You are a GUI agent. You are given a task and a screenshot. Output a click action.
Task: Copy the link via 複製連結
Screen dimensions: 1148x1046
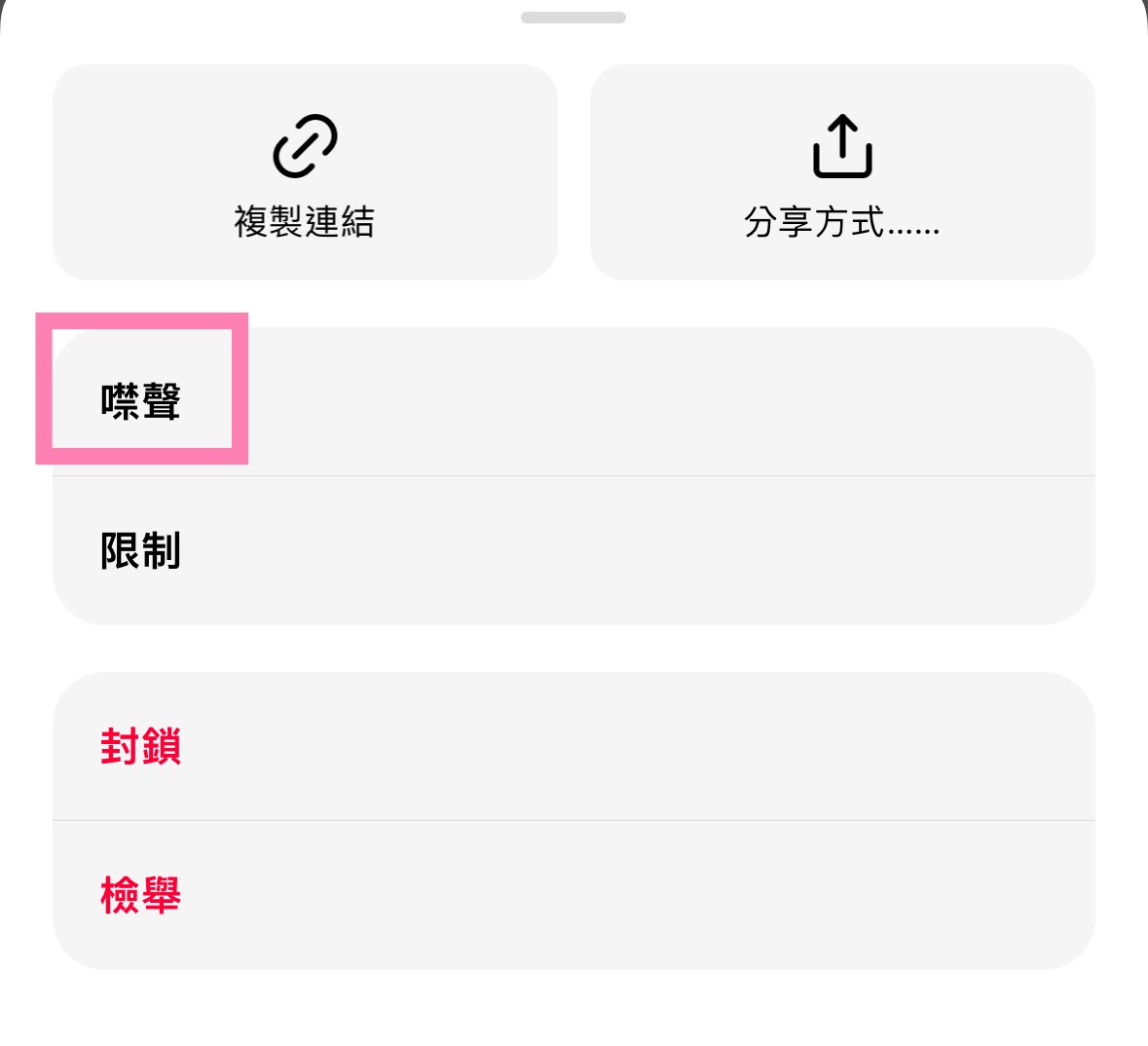[305, 173]
